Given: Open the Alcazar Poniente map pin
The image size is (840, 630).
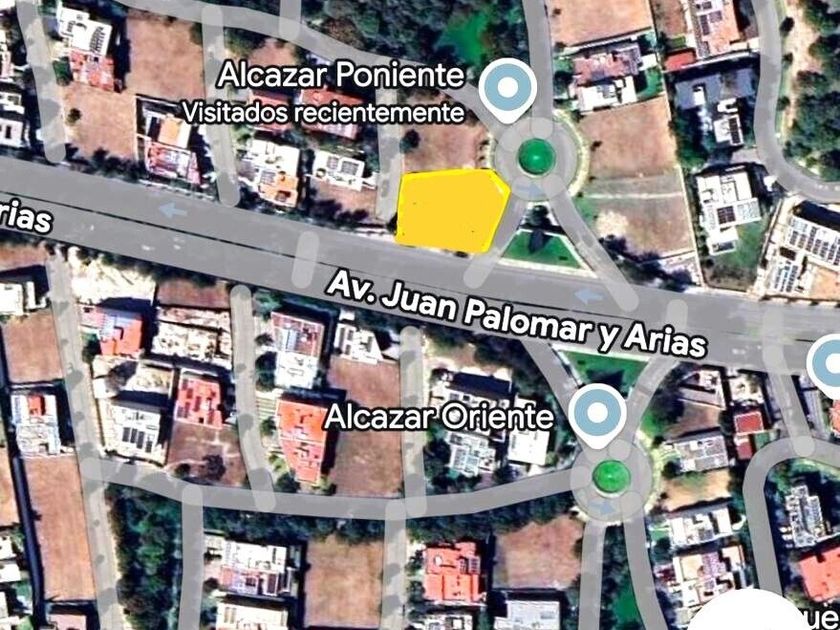Looking at the screenshot, I should (507, 88).
